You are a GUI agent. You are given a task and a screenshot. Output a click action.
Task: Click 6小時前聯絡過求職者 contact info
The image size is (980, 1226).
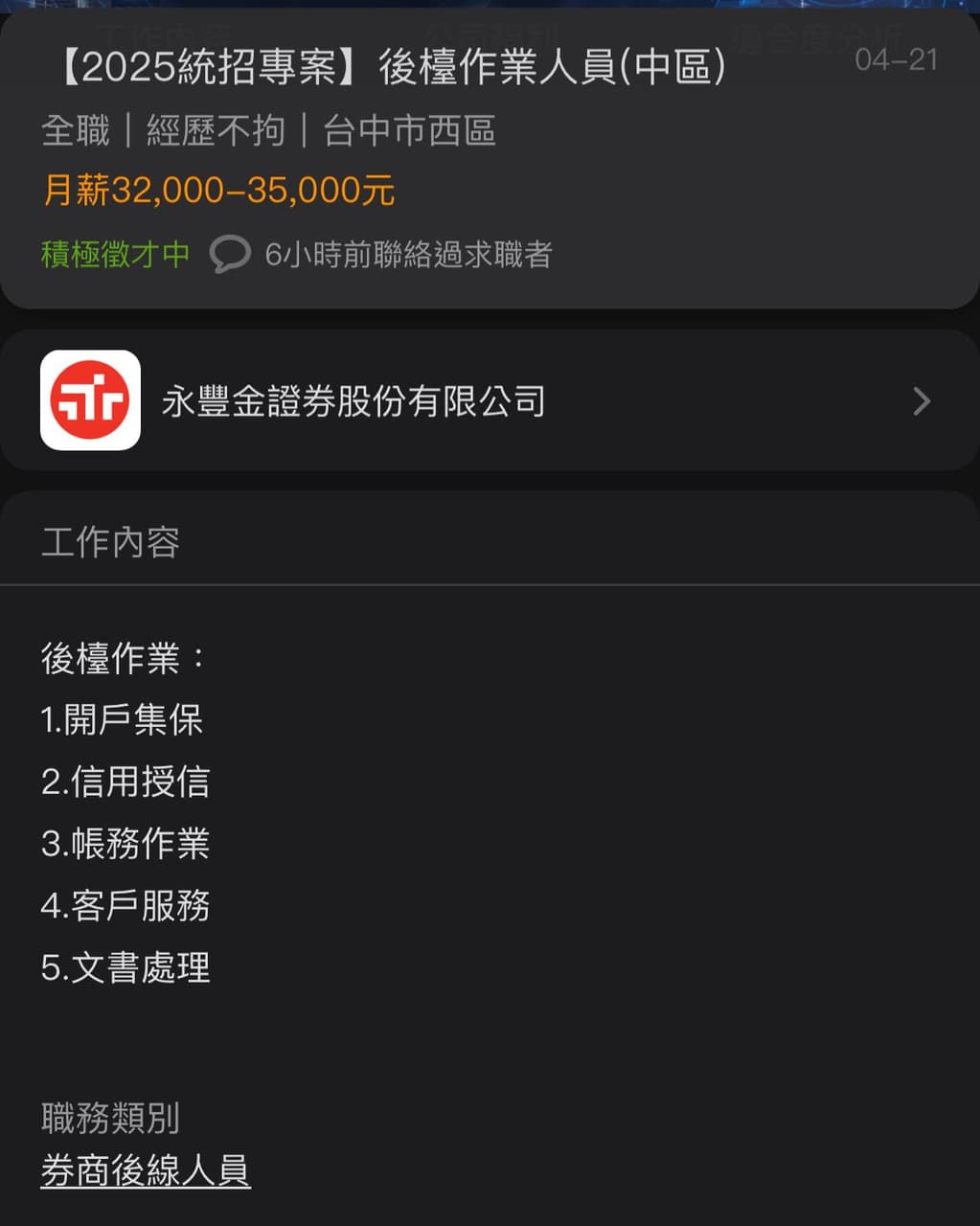coord(406,255)
